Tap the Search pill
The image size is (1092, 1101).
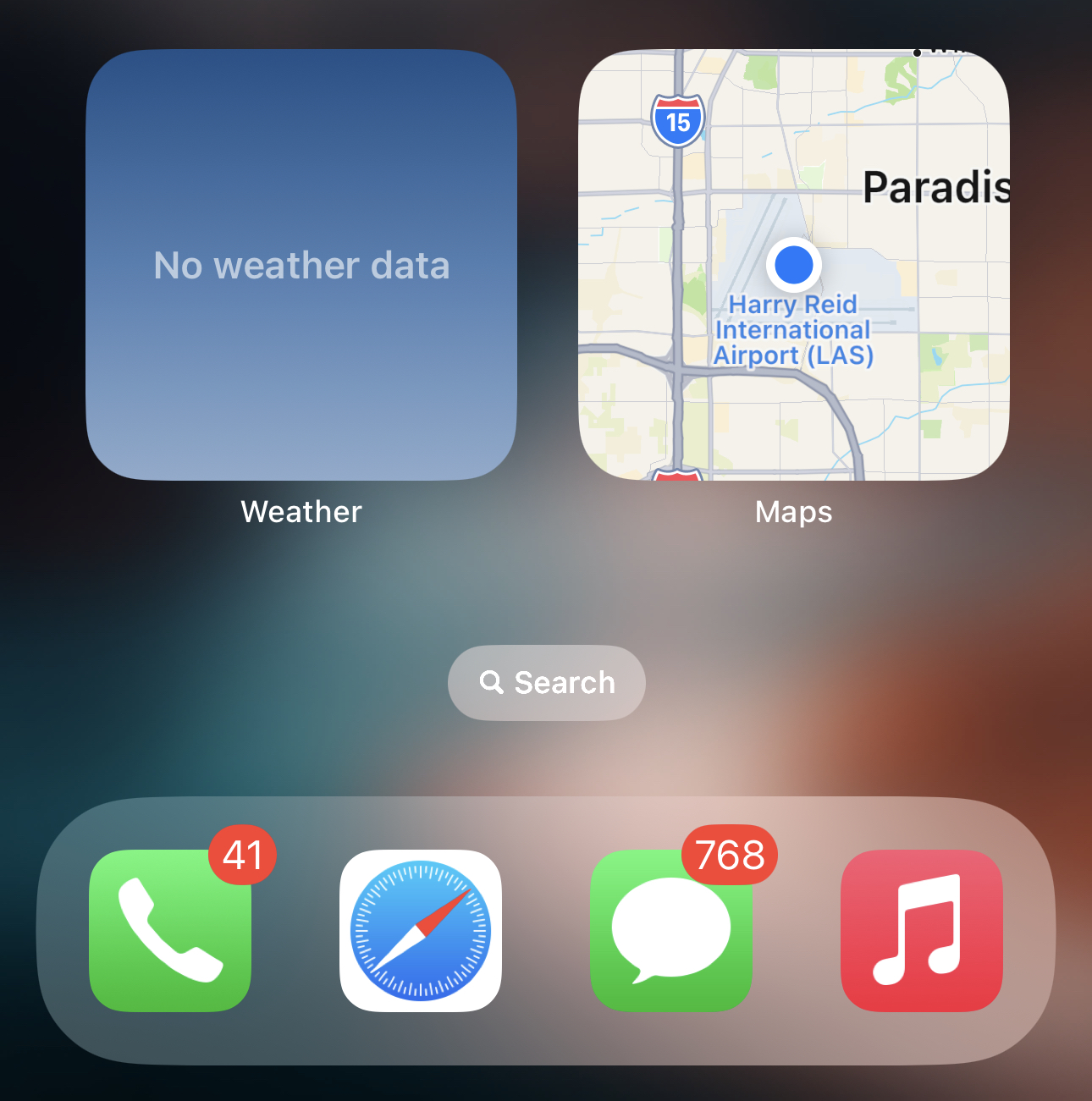click(x=547, y=683)
